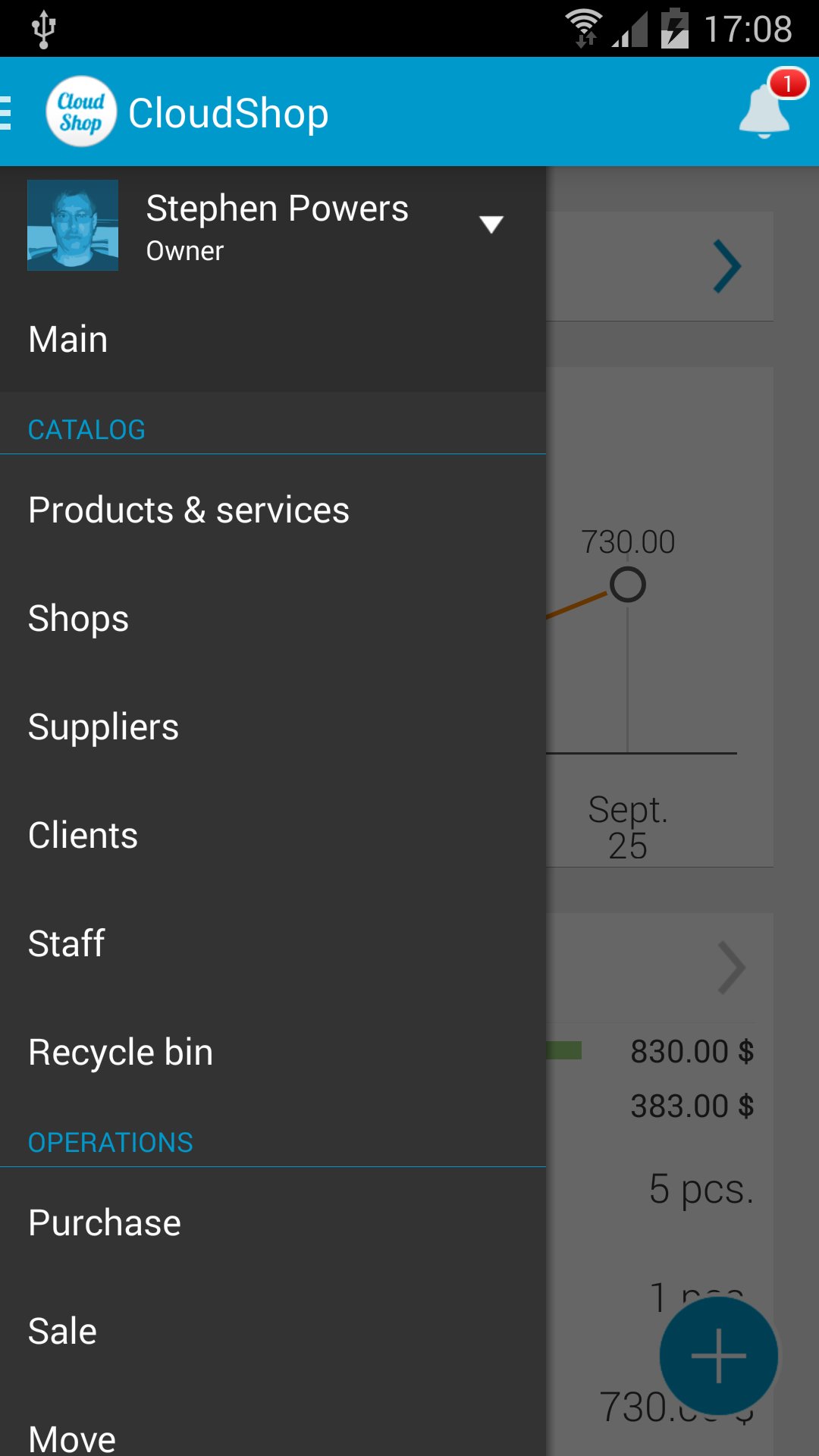Open Products & services

point(273,510)
